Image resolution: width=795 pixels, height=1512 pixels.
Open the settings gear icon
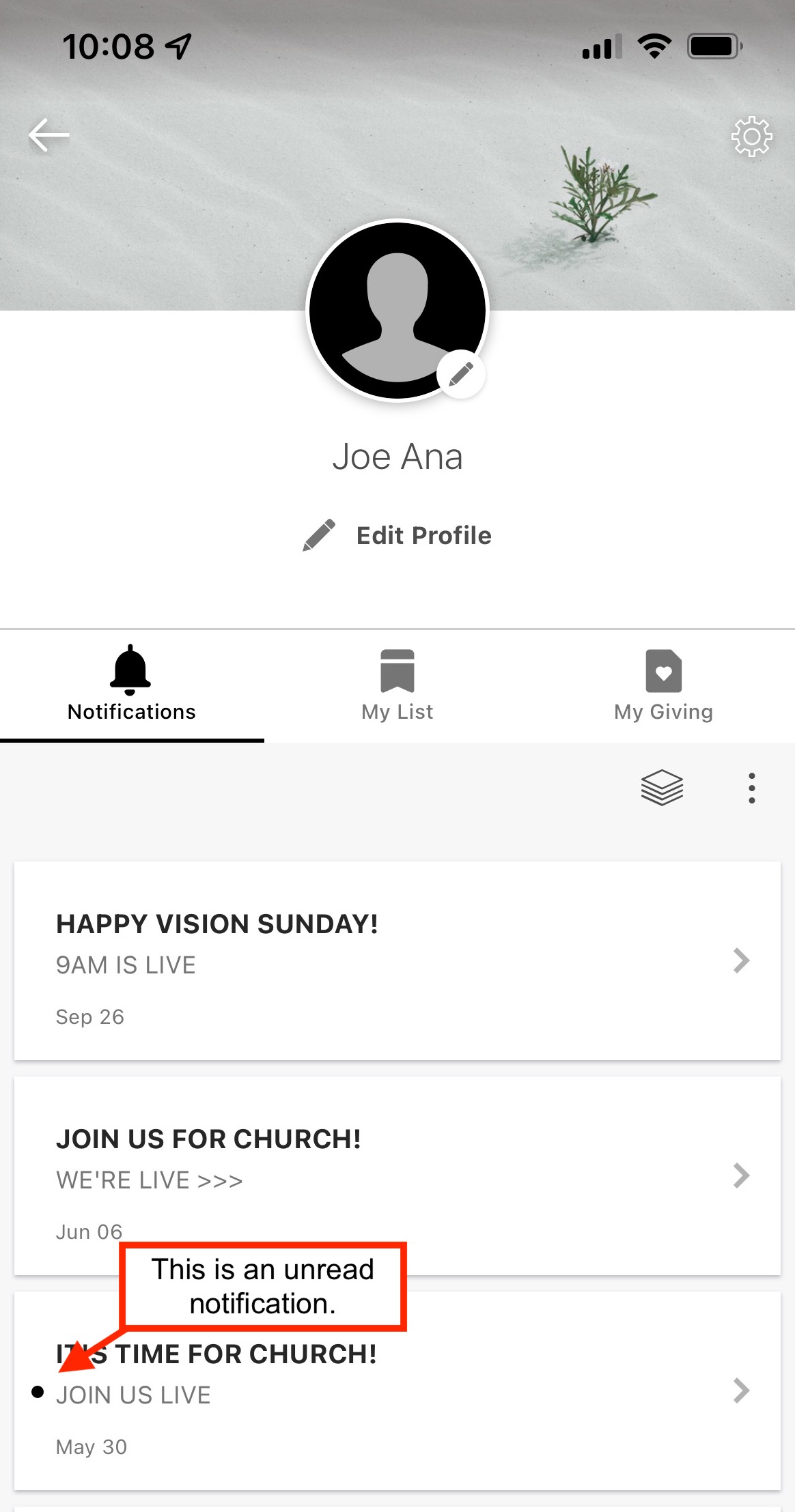(750, 137)
